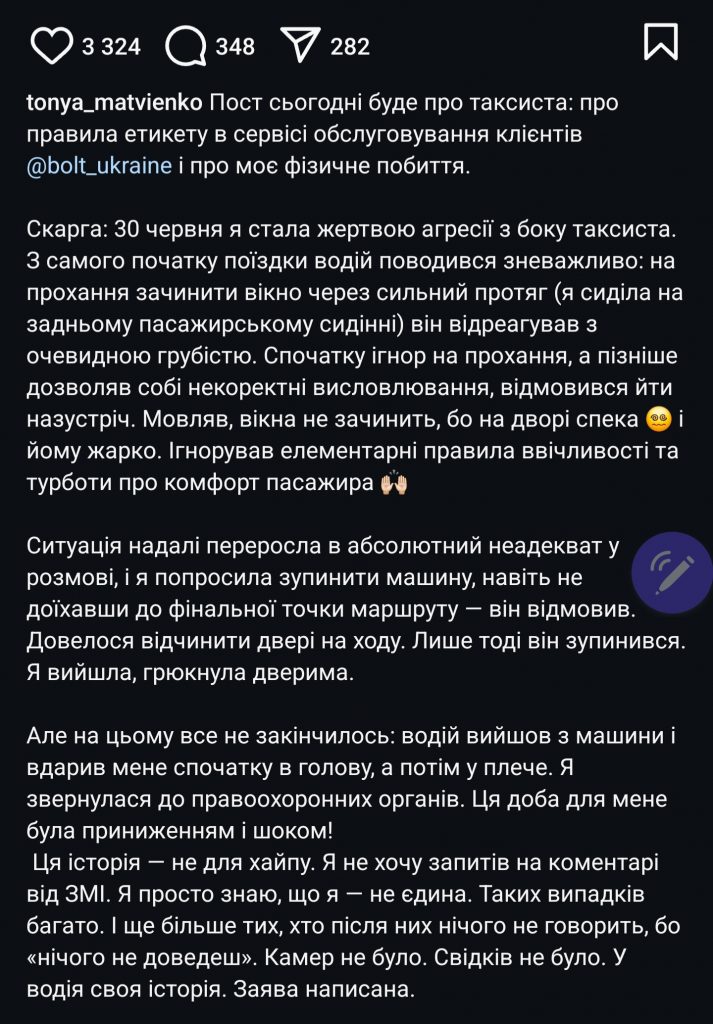Open the tonya_matvienko profile
The image size is (713, 1024).
click(116, 103)
